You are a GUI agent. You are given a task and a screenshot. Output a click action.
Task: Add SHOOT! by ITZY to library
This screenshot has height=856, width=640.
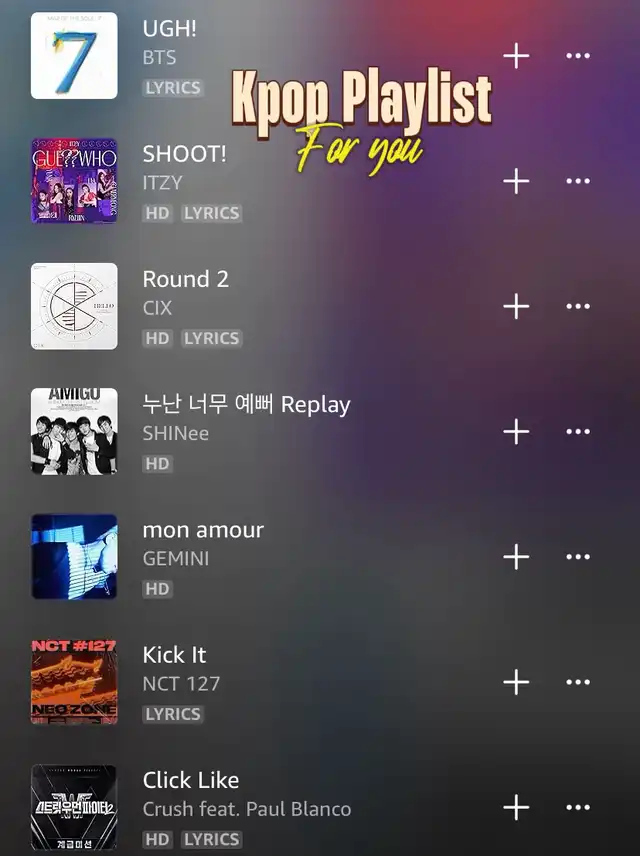[516, 181]
